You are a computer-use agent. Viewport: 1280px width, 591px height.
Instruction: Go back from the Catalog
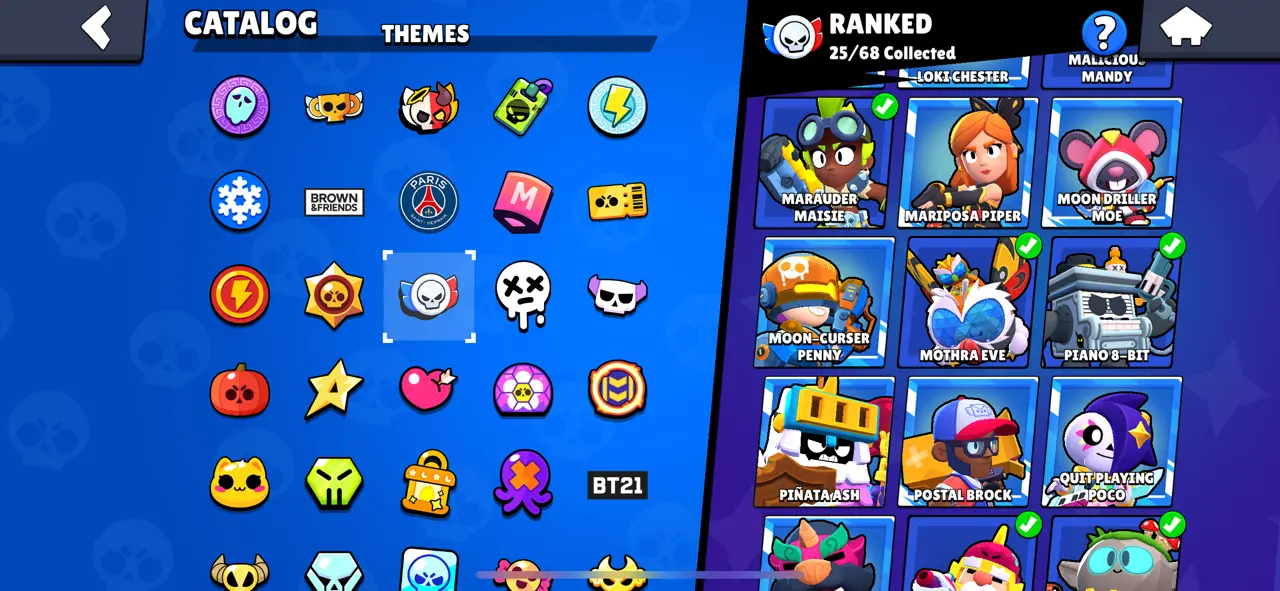[96, 28]
